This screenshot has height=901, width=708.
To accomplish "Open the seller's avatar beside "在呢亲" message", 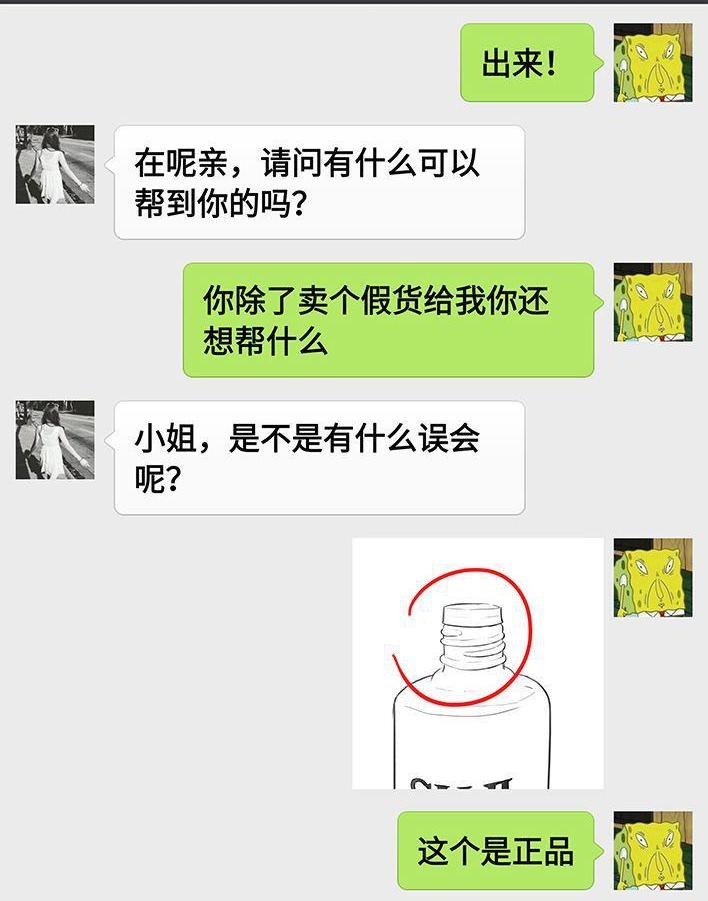I will (x=55, y=164).
